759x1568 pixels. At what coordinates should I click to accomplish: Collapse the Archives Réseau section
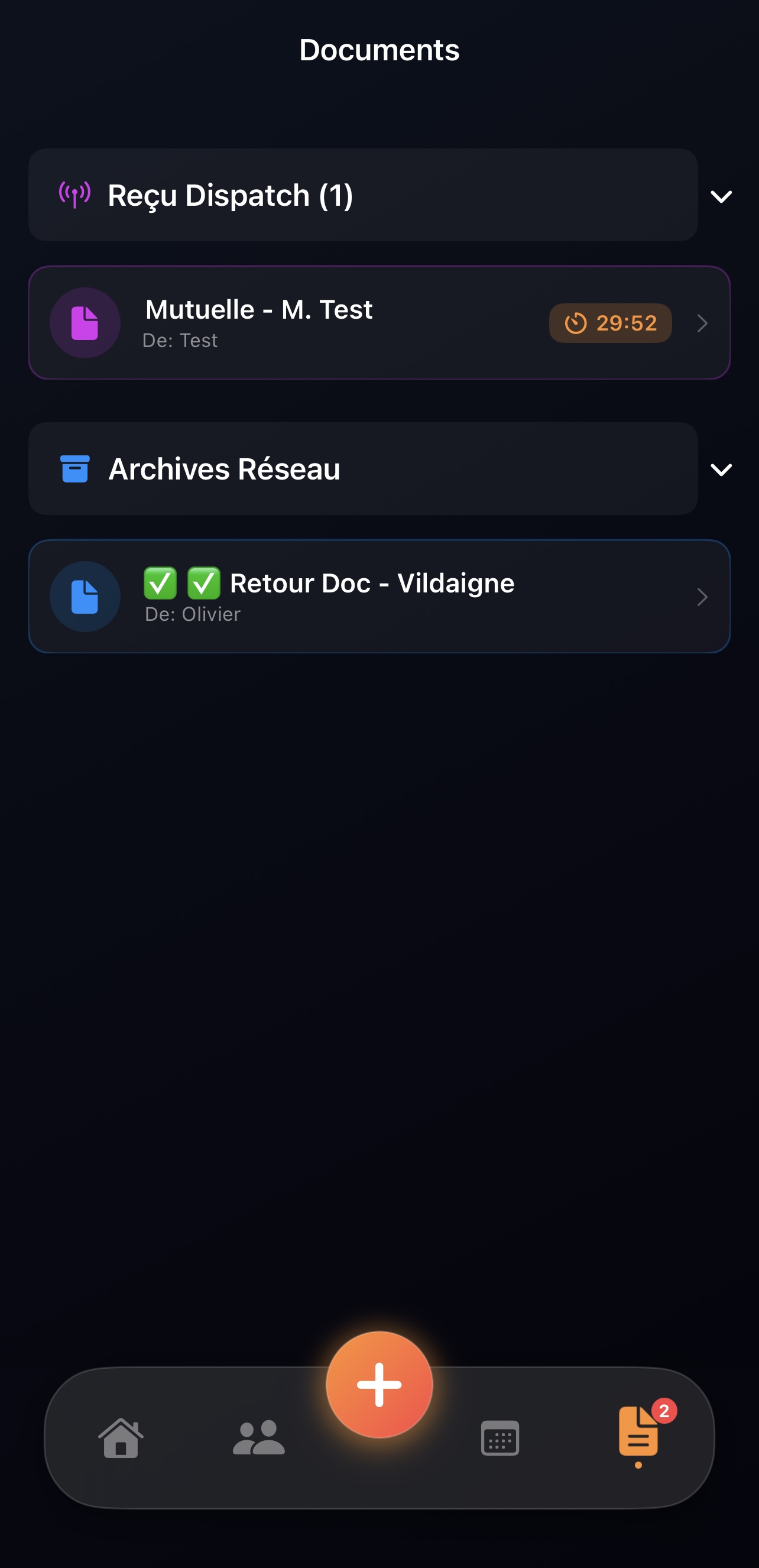point(721,469)
